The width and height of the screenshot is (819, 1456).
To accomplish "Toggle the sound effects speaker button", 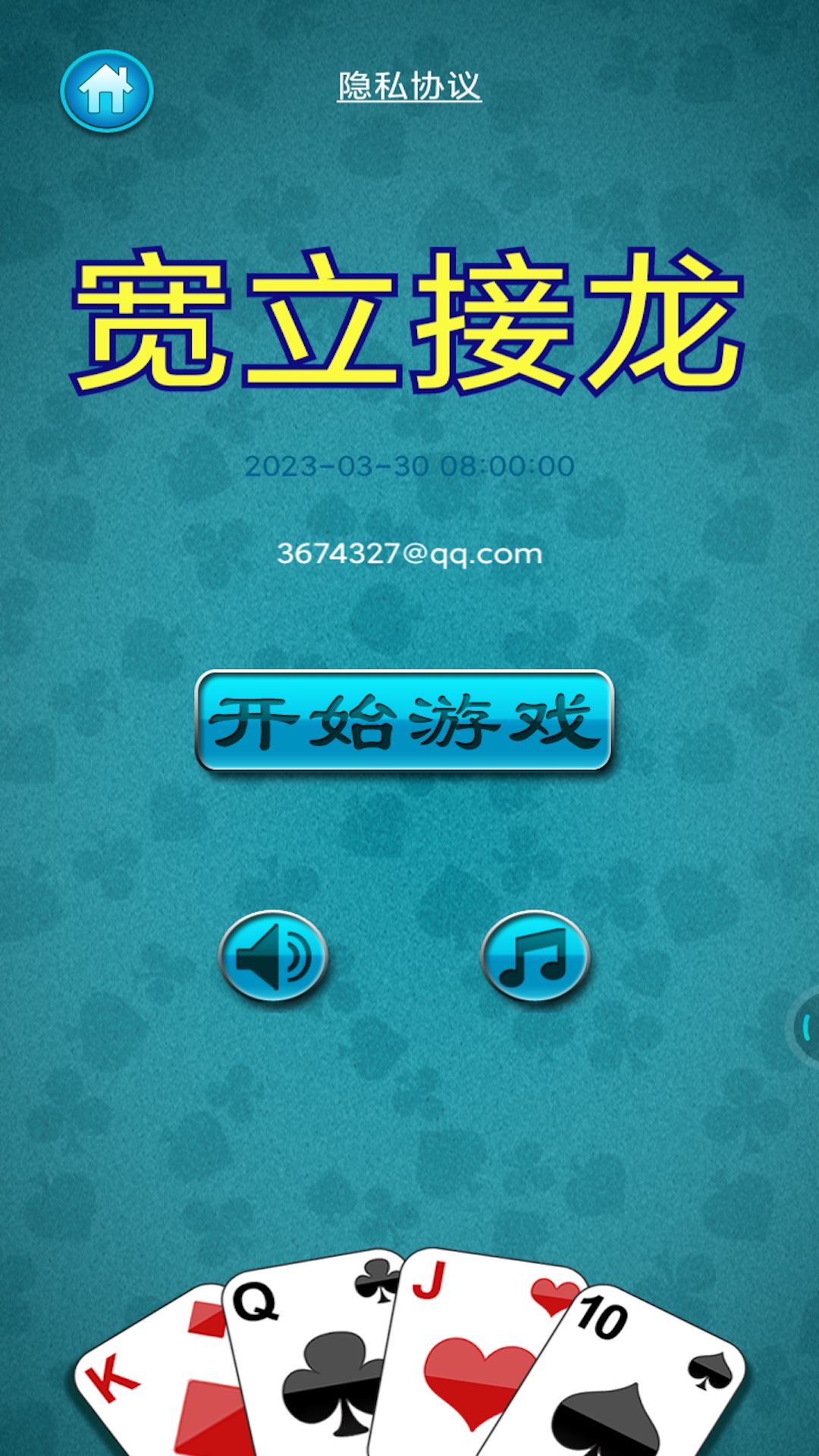I will (x=273, y=955).
